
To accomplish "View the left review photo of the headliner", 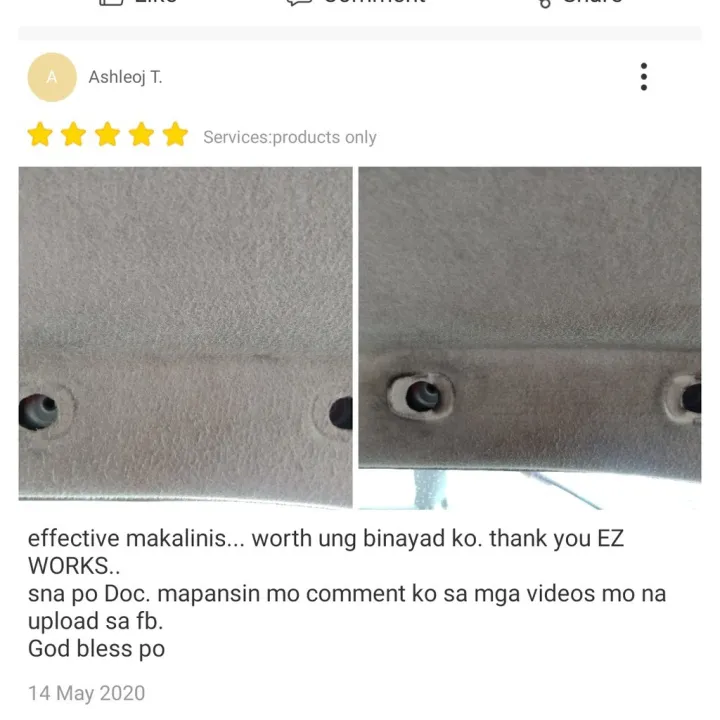I will pyautogui.click(x=185, y=335).
